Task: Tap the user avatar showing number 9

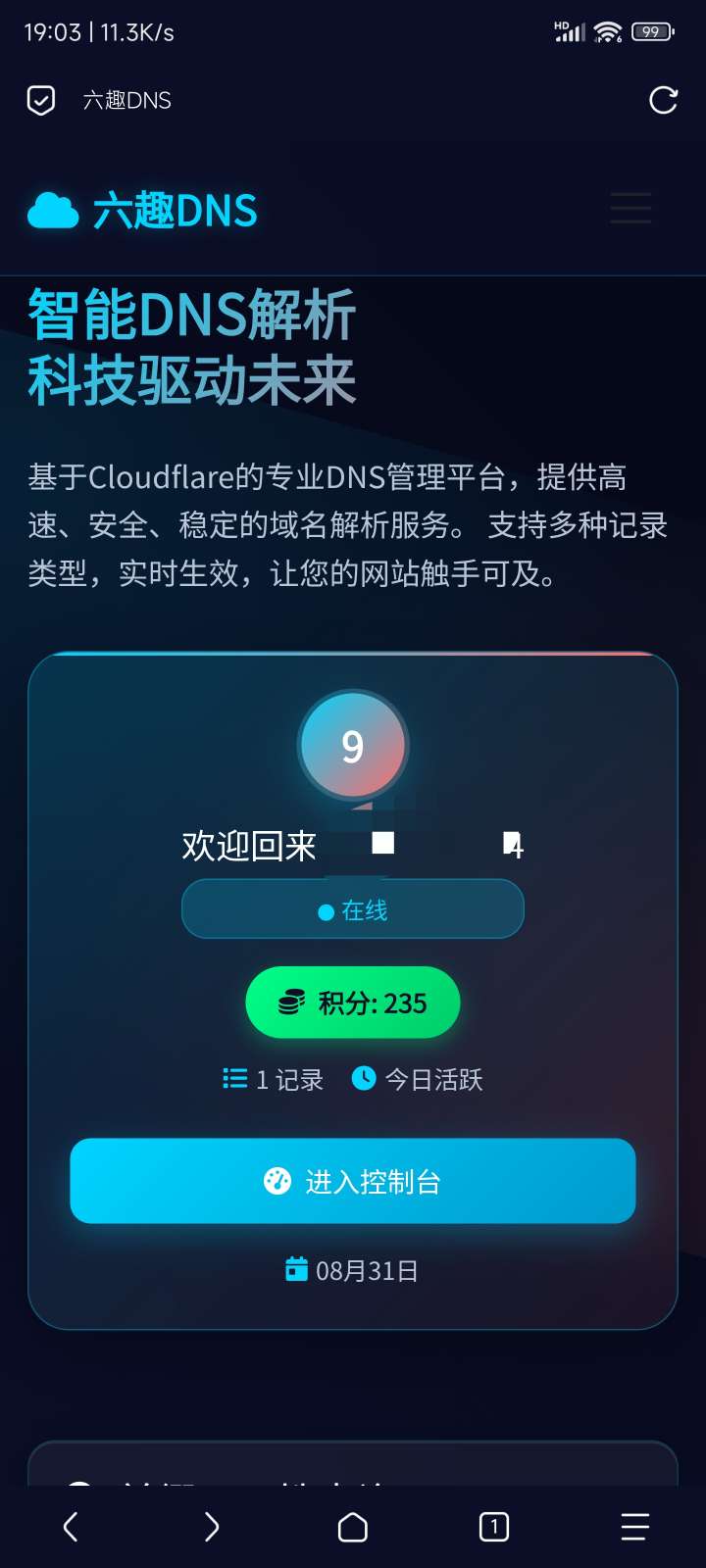Action: (352, 746)
